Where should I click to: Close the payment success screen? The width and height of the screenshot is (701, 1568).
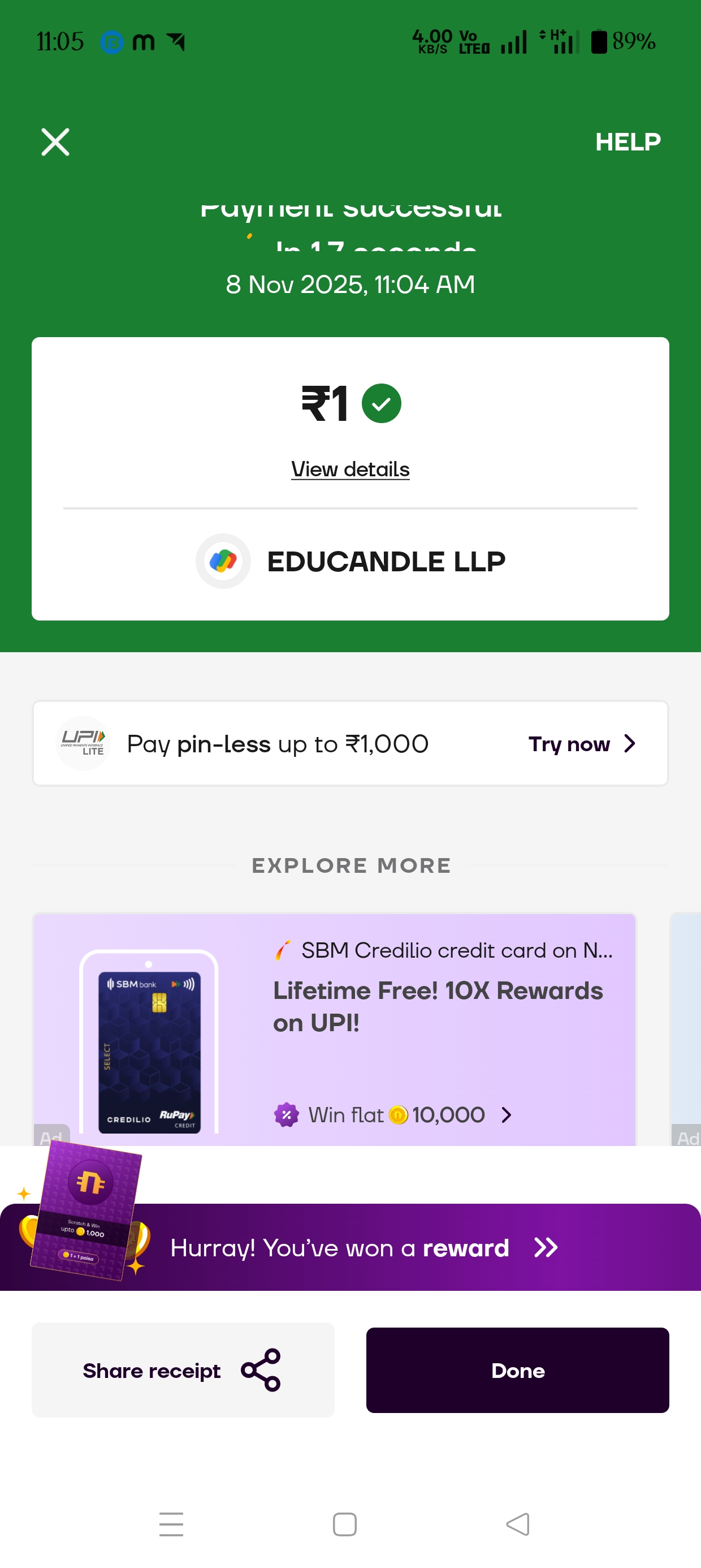[x=55, y=142]
